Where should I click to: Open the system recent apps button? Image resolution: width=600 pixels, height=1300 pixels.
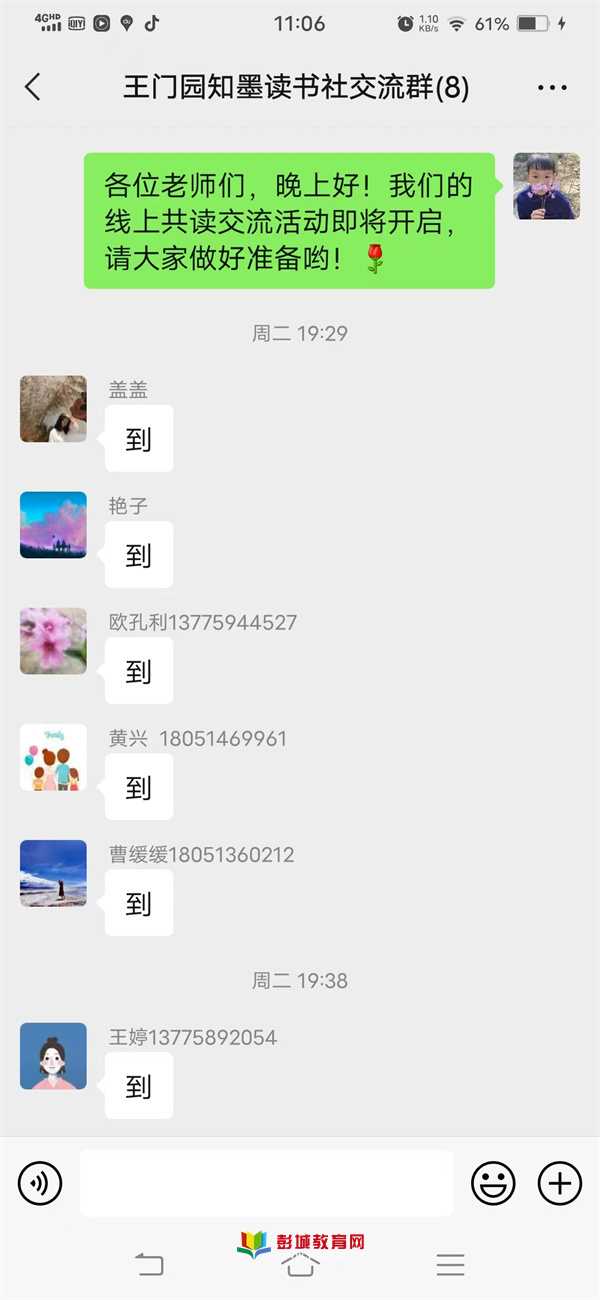point(450,1265)
